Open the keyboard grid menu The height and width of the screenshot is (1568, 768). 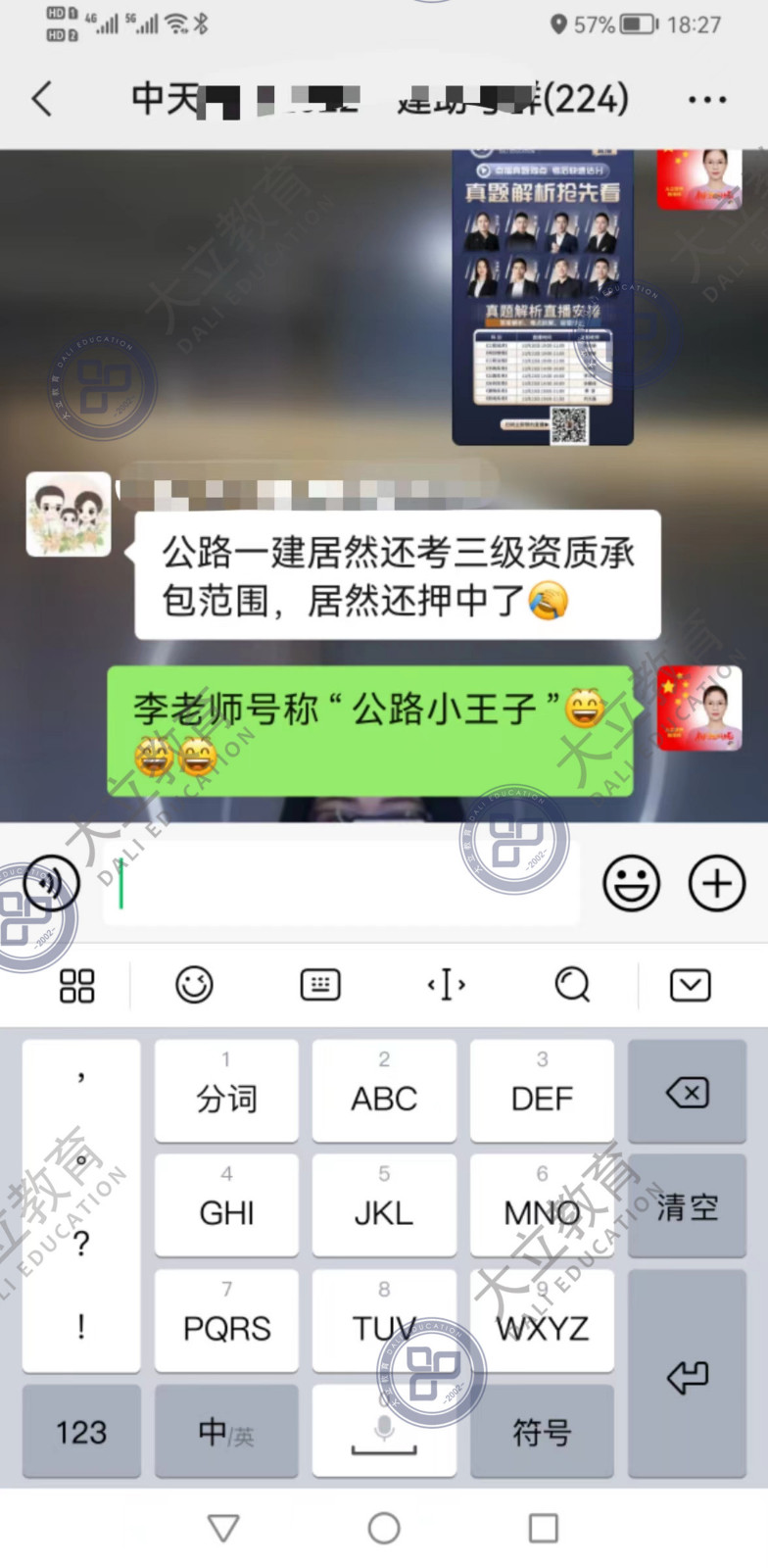pyautogui.click(x=76, y=985)
